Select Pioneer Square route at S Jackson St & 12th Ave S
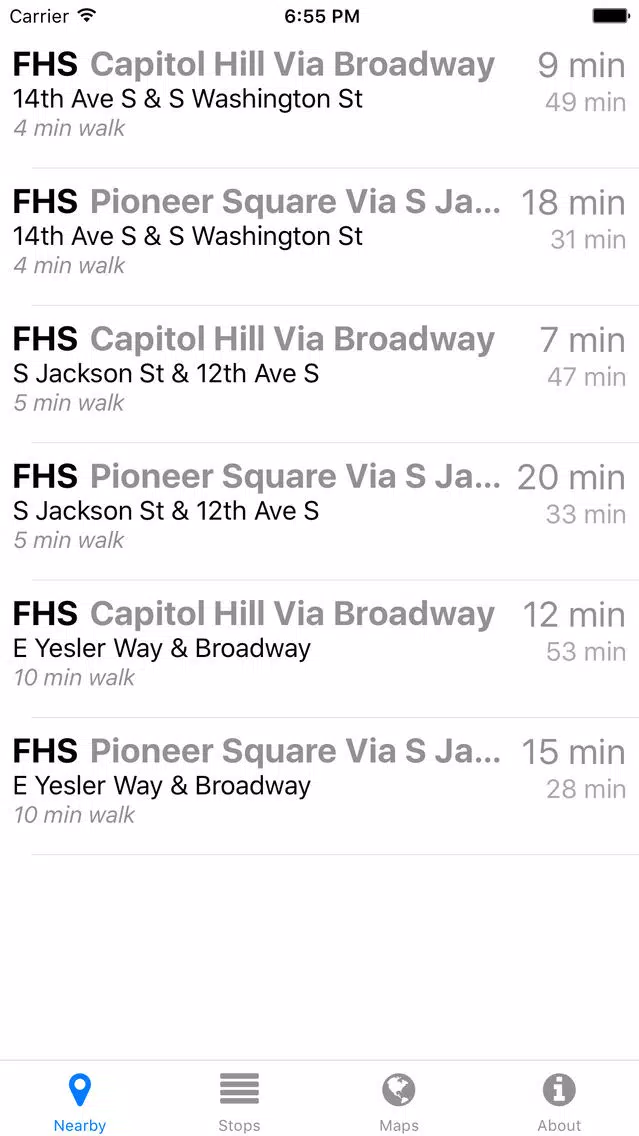Viewport: 639px width, 1136px height. pyautogui.click(x=320, y=511)
